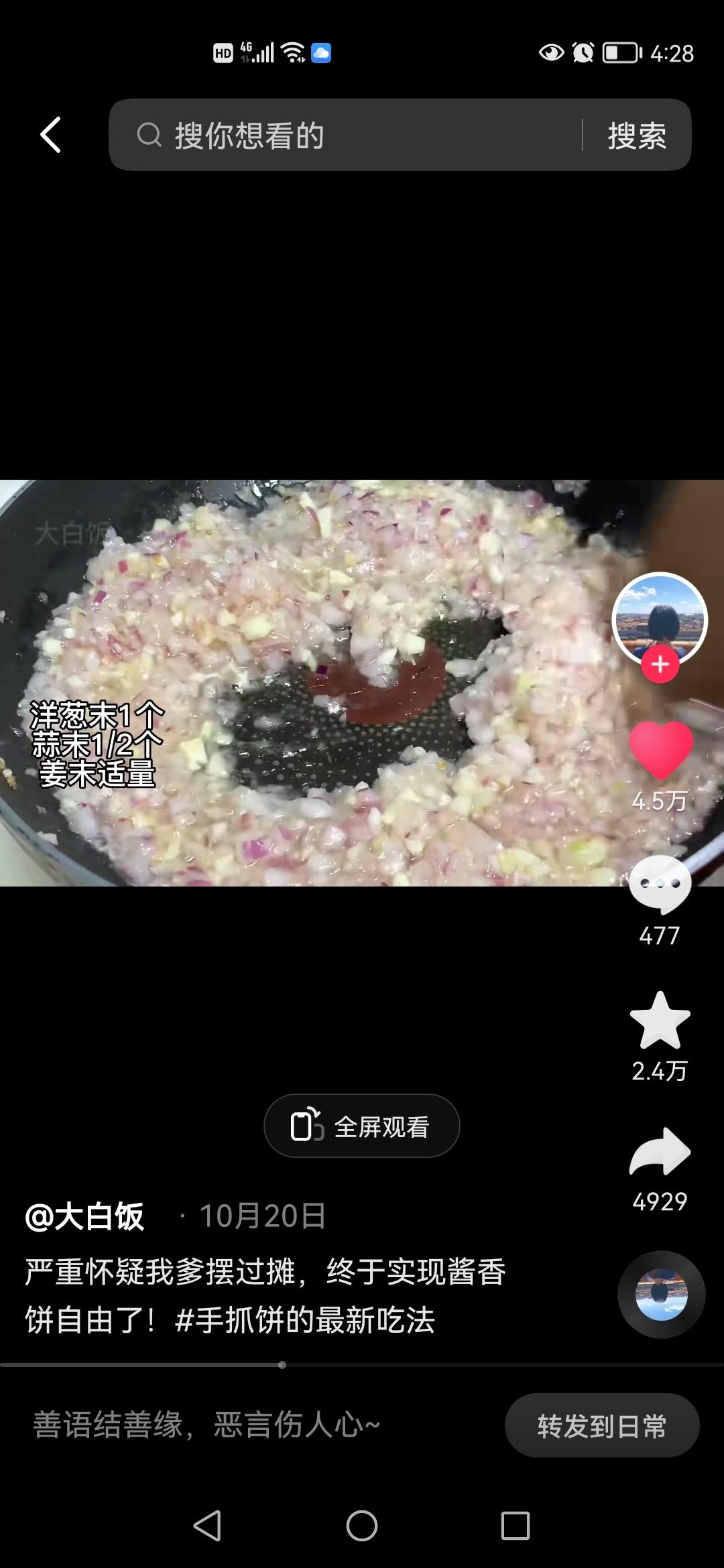Tap the video progress bar handle

click(x=282, y=1364)
